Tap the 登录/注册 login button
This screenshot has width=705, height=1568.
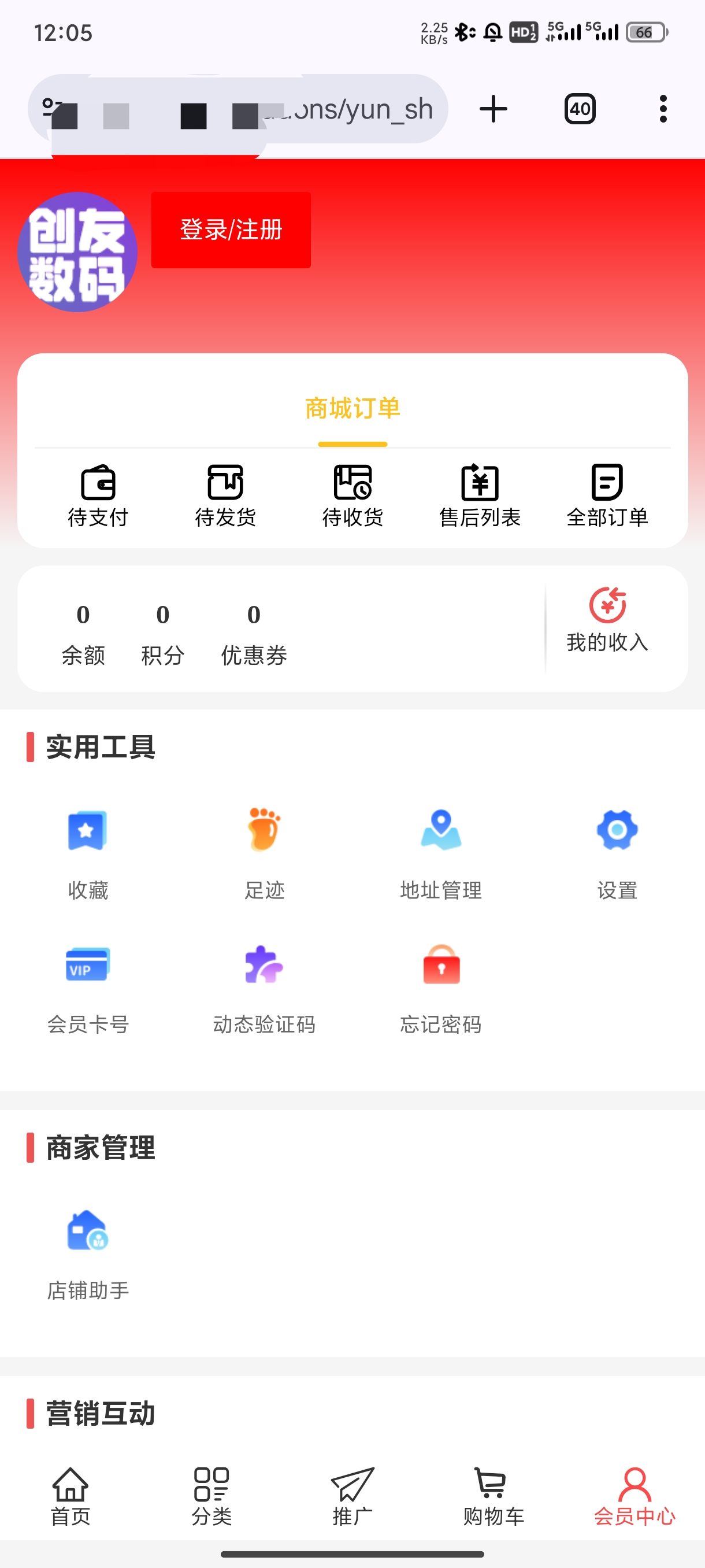point(231,230)
